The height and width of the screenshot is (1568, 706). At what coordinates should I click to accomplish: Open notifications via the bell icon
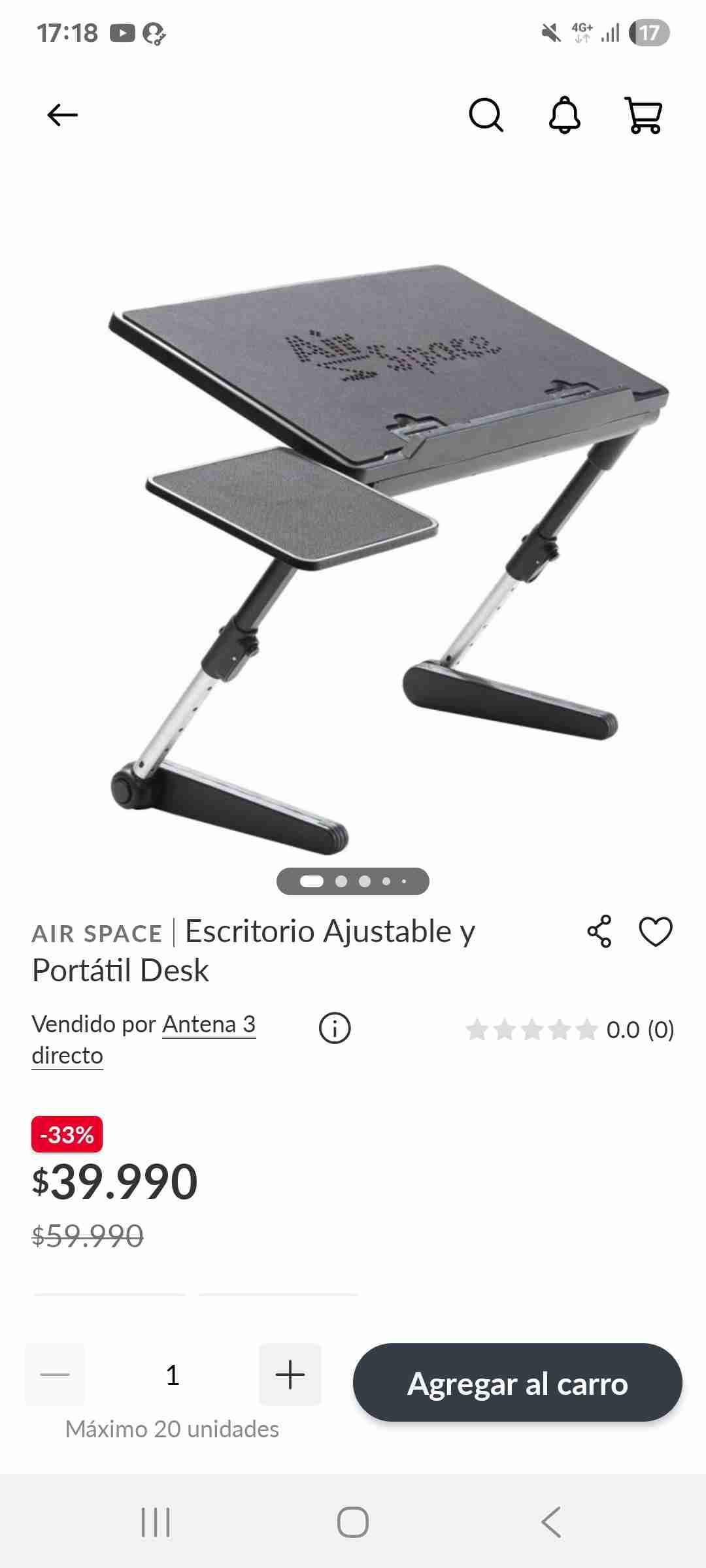[x=566, y=116]
